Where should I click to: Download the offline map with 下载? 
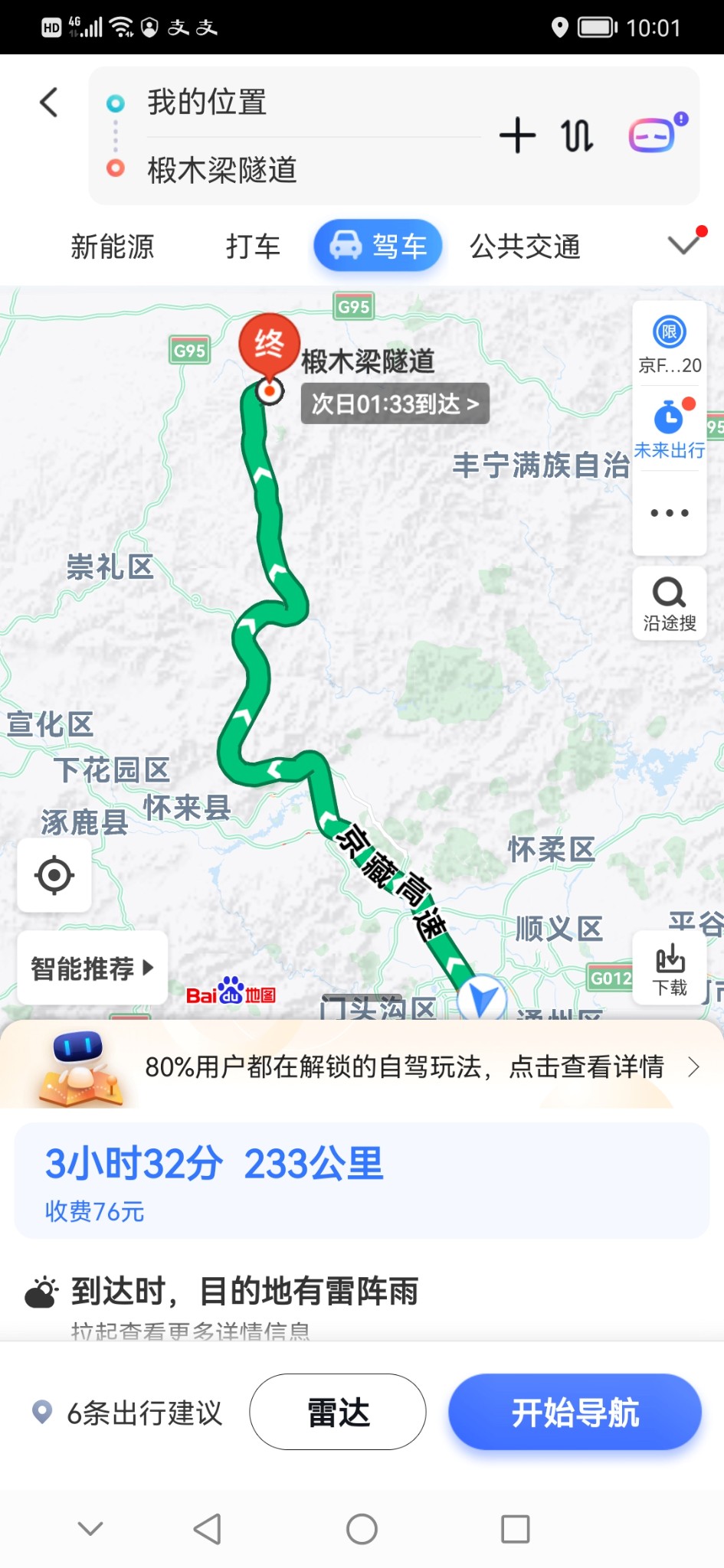[670, 969]
